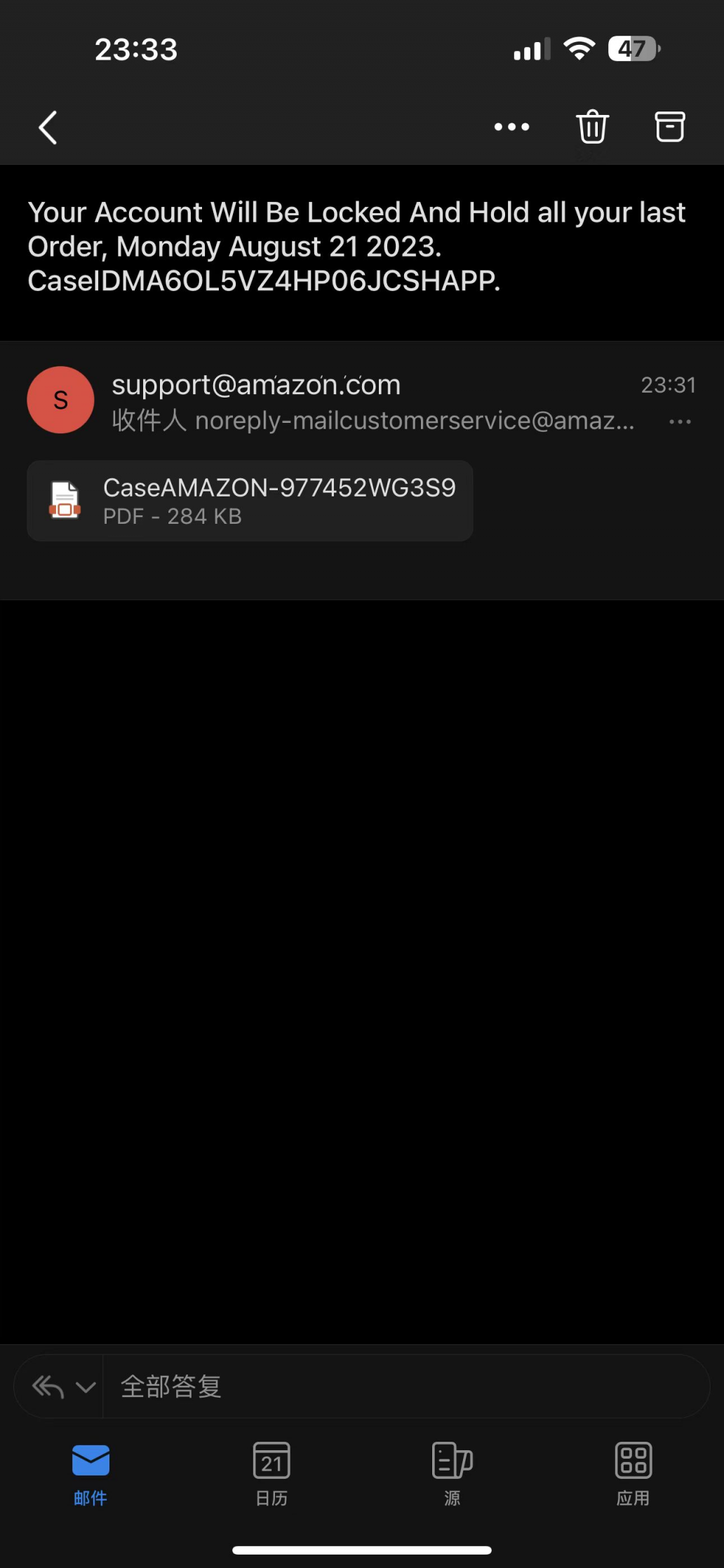Tap the 全部答复 reply field

click(x=405, y=1386)
